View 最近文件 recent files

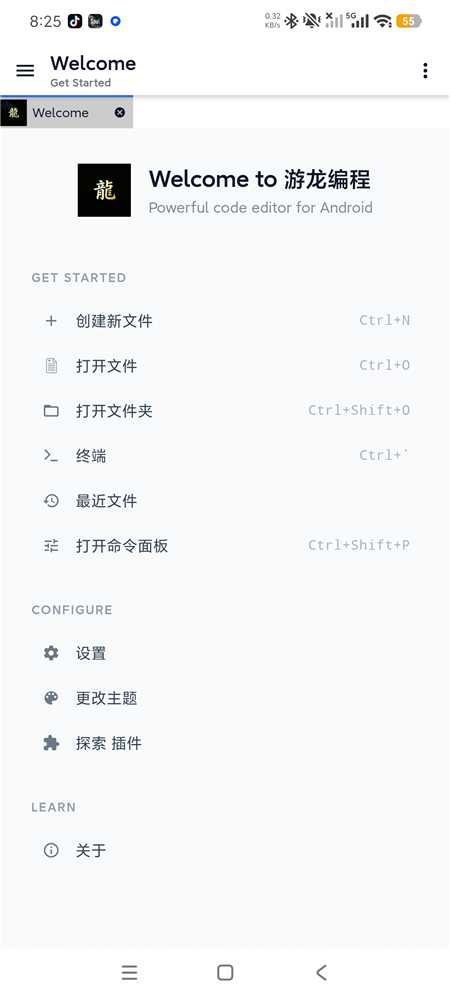(x=226, y=501)
